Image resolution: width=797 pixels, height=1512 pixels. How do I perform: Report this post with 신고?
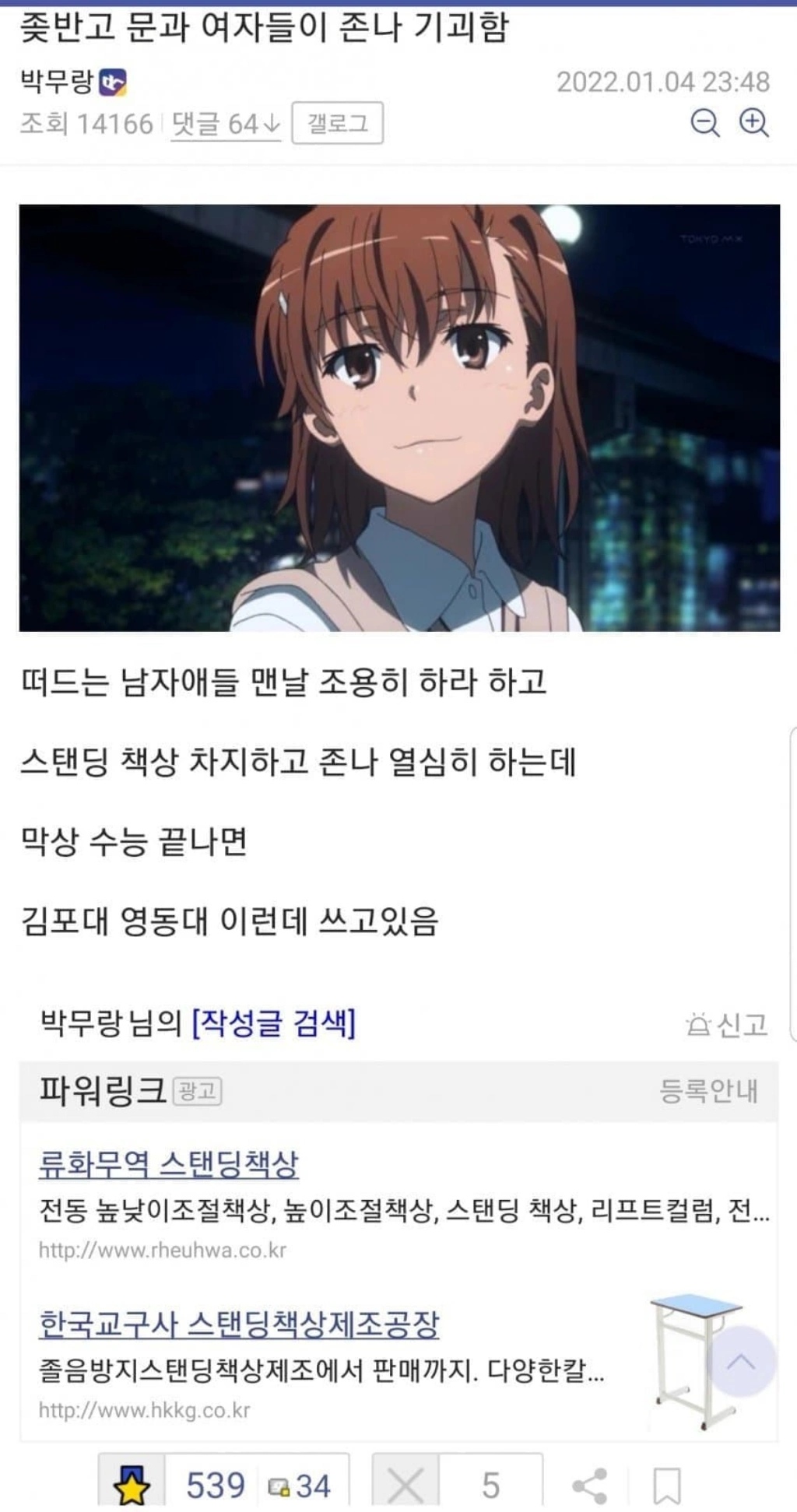727,1024
